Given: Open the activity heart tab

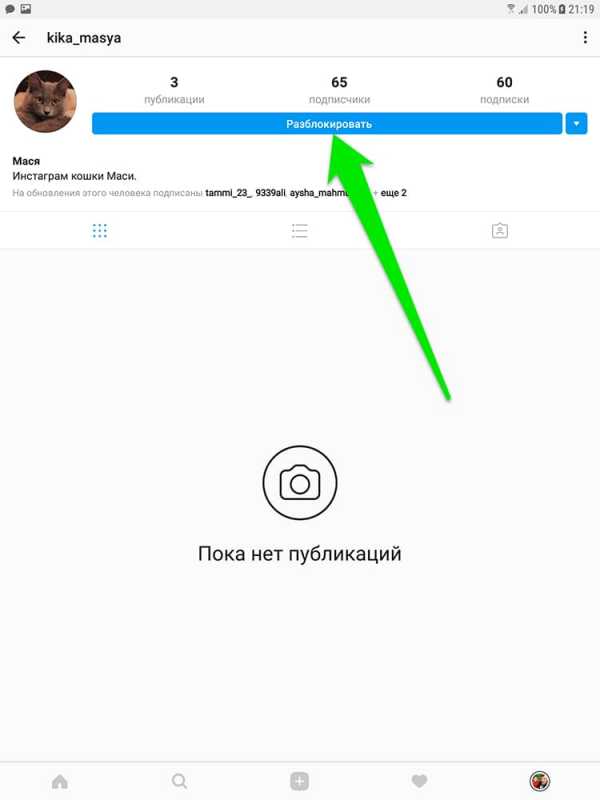Looking at the screenshot, I should click(420, 781).
